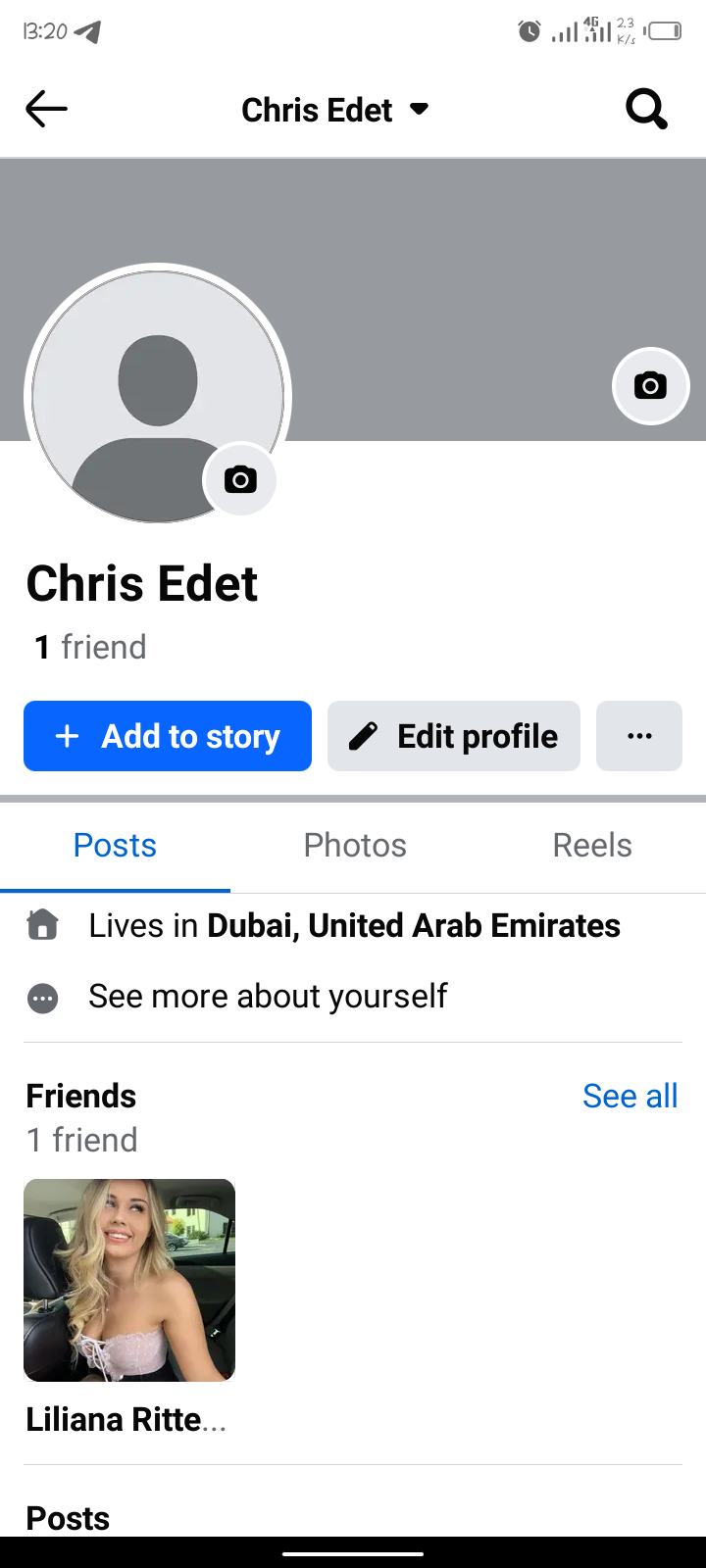Open the profile switcher chevron beside Chris Edet
This screenshot has width=706, height=1568.
(420, 110)
